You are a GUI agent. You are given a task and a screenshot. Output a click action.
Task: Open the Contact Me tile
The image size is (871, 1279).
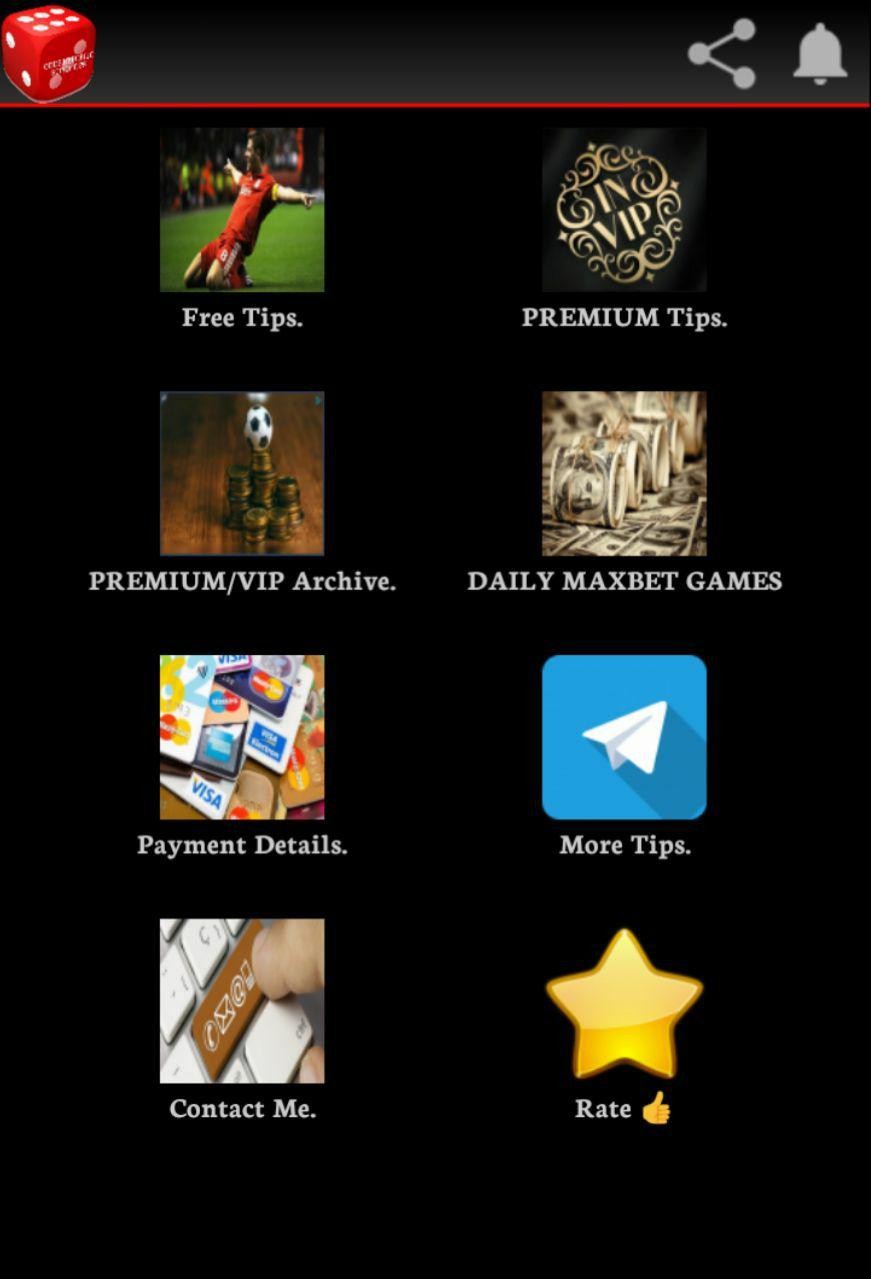[242, 1001]
